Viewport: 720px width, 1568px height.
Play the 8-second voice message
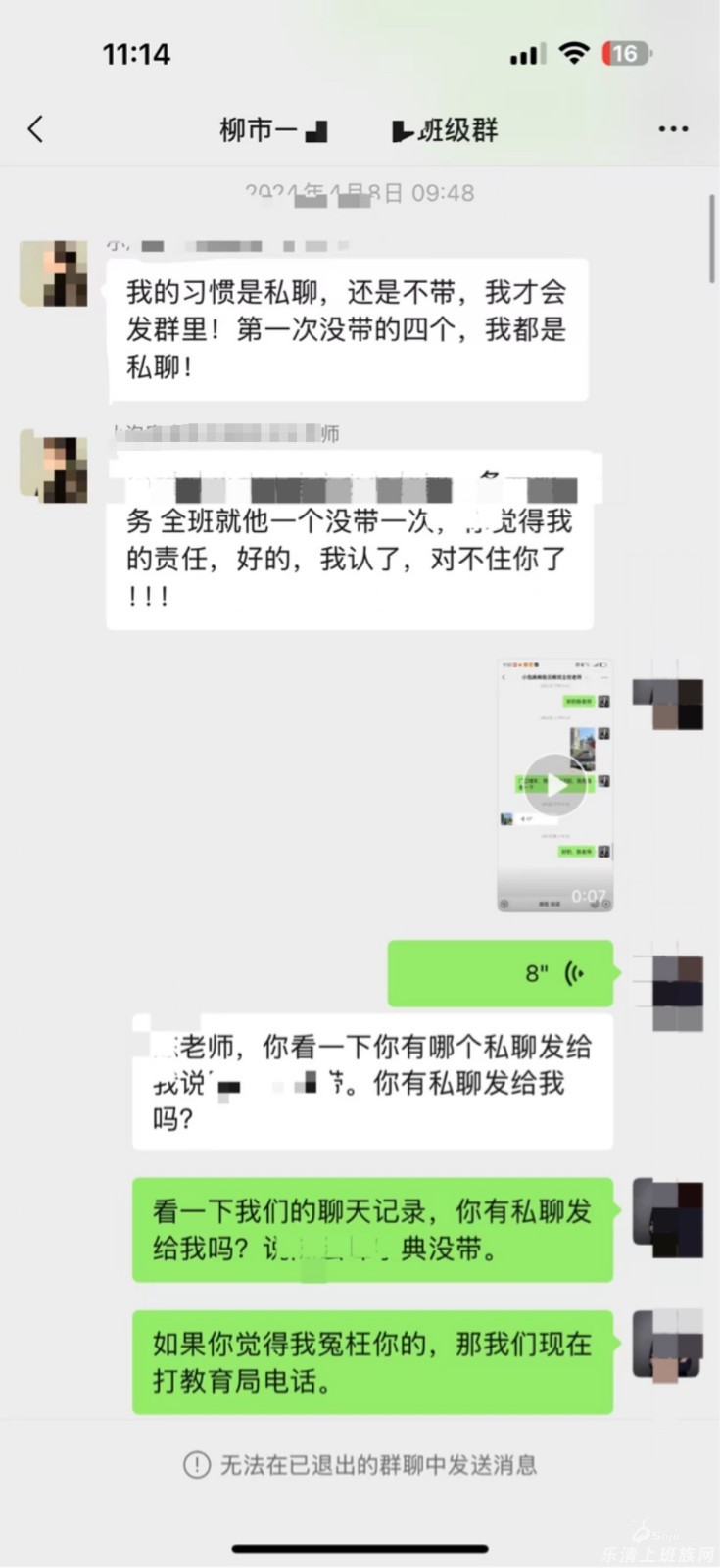[x=501, y=973]
